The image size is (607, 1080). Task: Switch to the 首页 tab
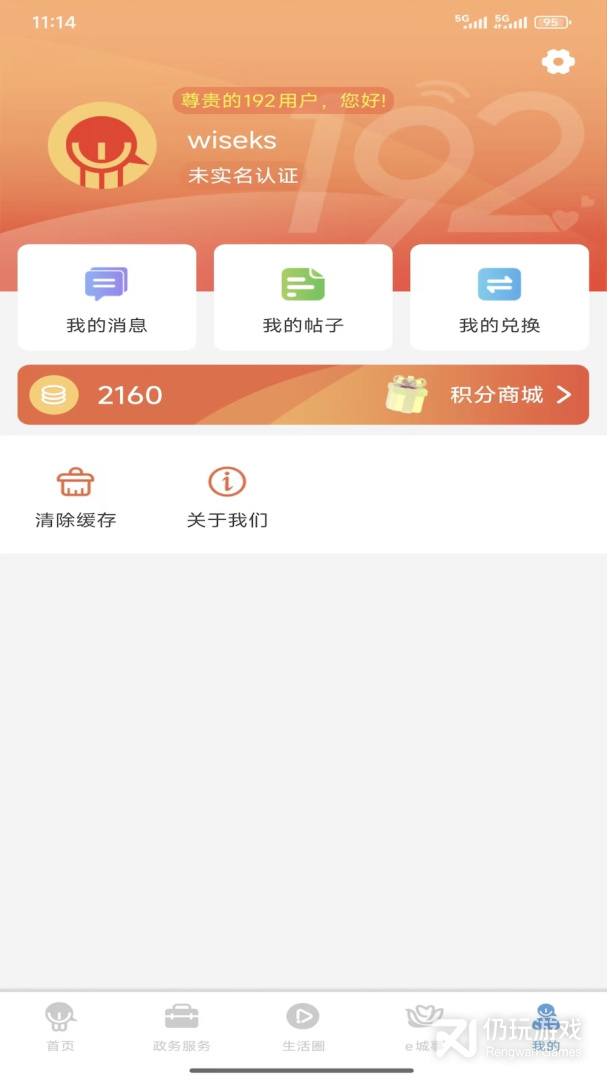(x=61, y=1027)
